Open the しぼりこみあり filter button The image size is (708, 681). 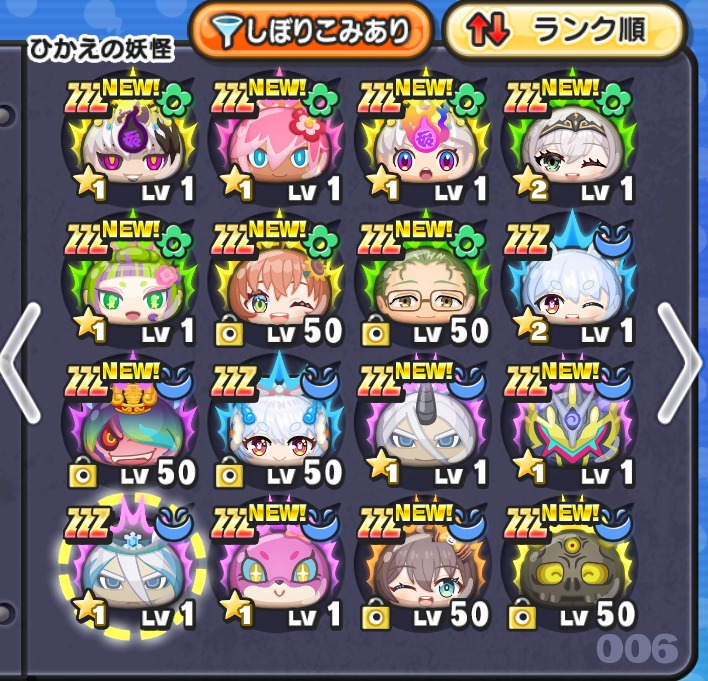(x=312, y=31)
